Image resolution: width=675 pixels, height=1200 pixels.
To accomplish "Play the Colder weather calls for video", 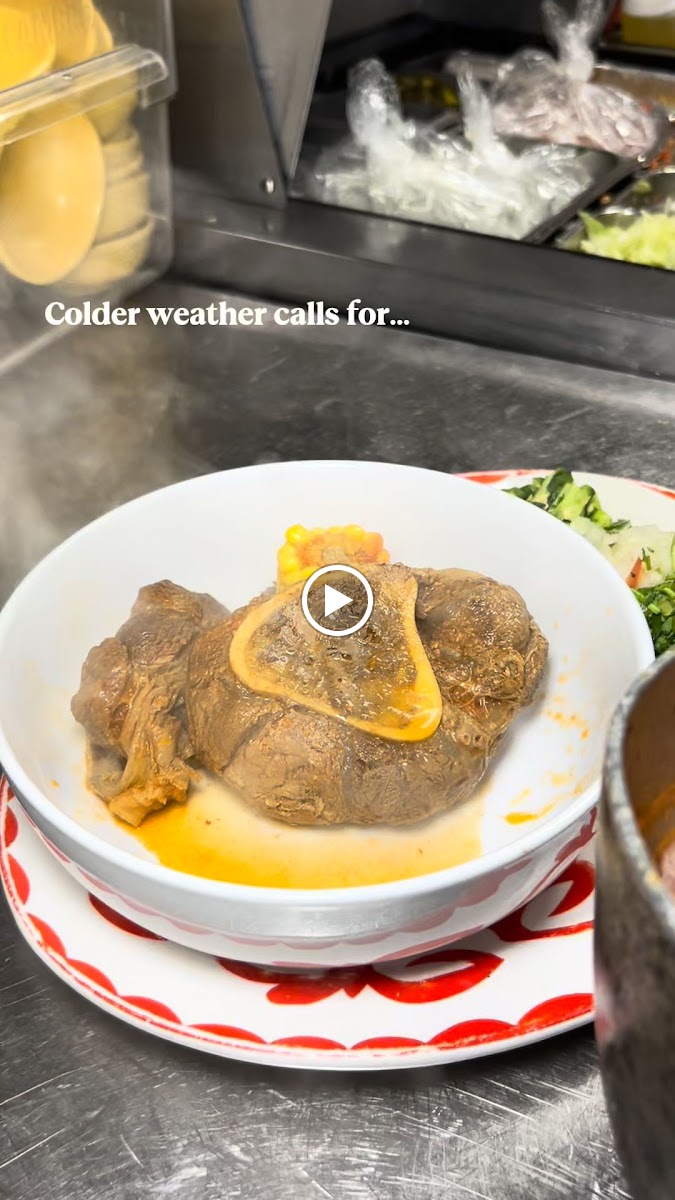I will 337,600.
